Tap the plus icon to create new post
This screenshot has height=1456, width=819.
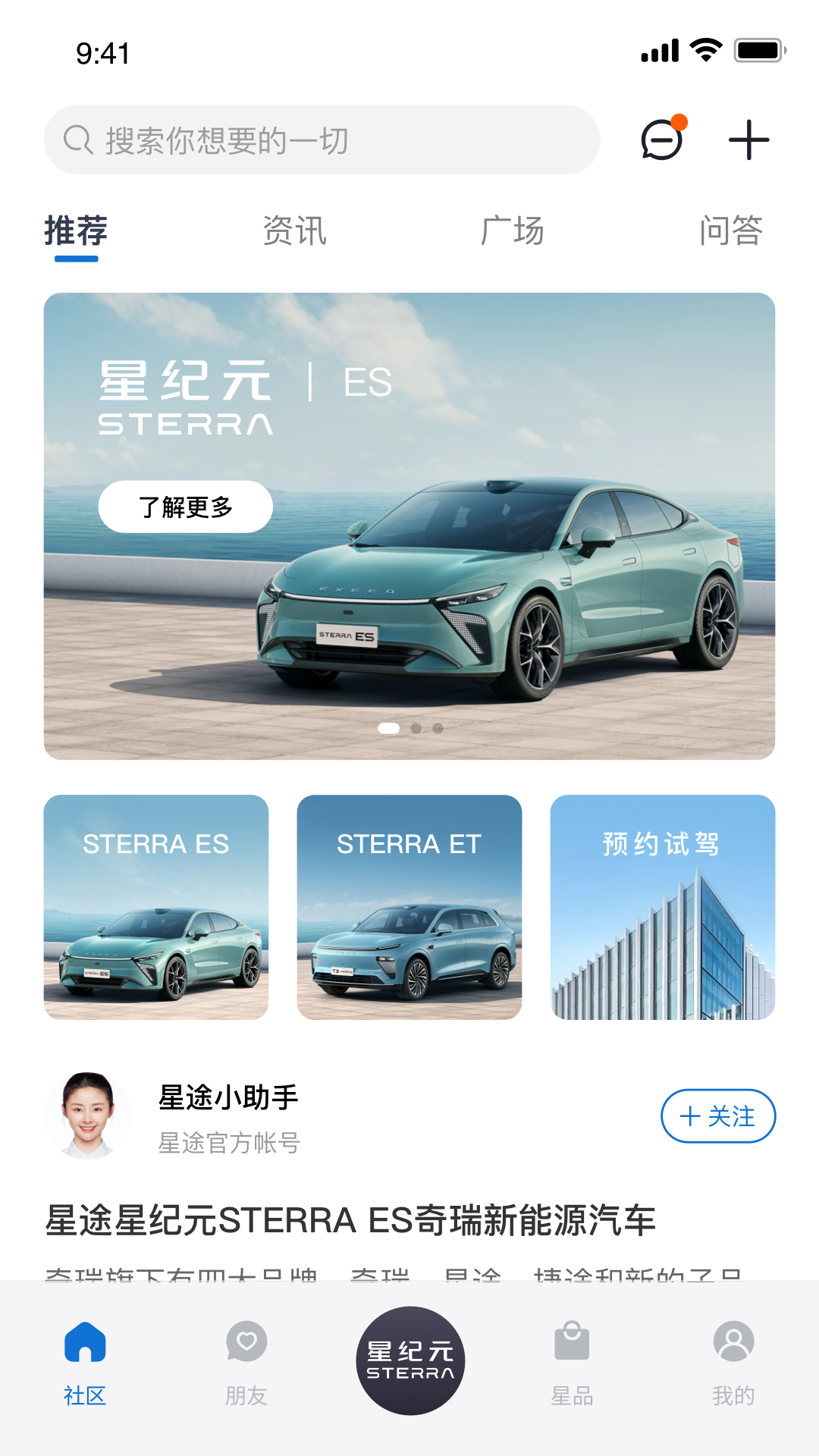point(749,140)
